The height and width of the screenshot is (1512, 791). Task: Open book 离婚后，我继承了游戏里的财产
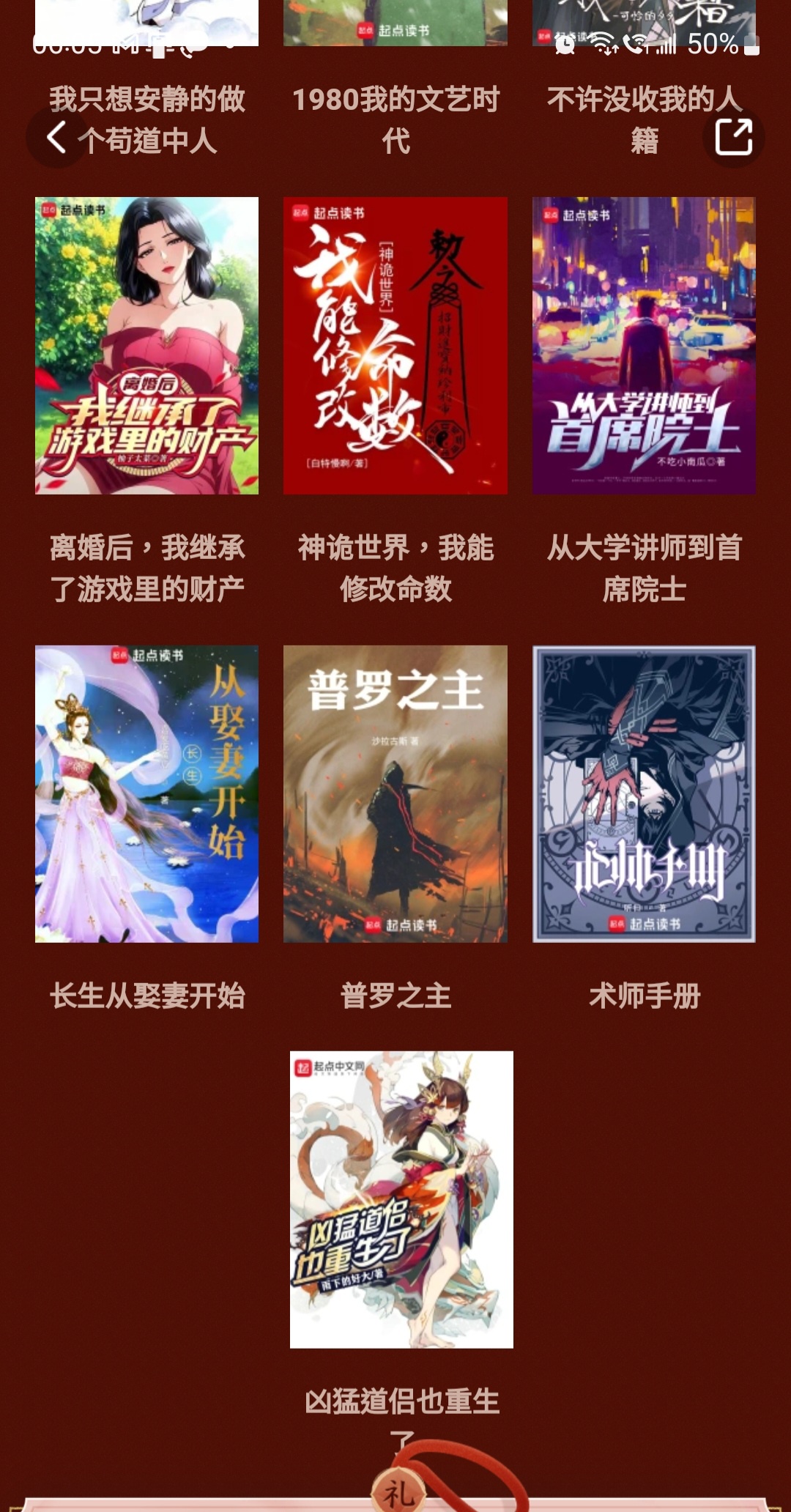(146, 346)
